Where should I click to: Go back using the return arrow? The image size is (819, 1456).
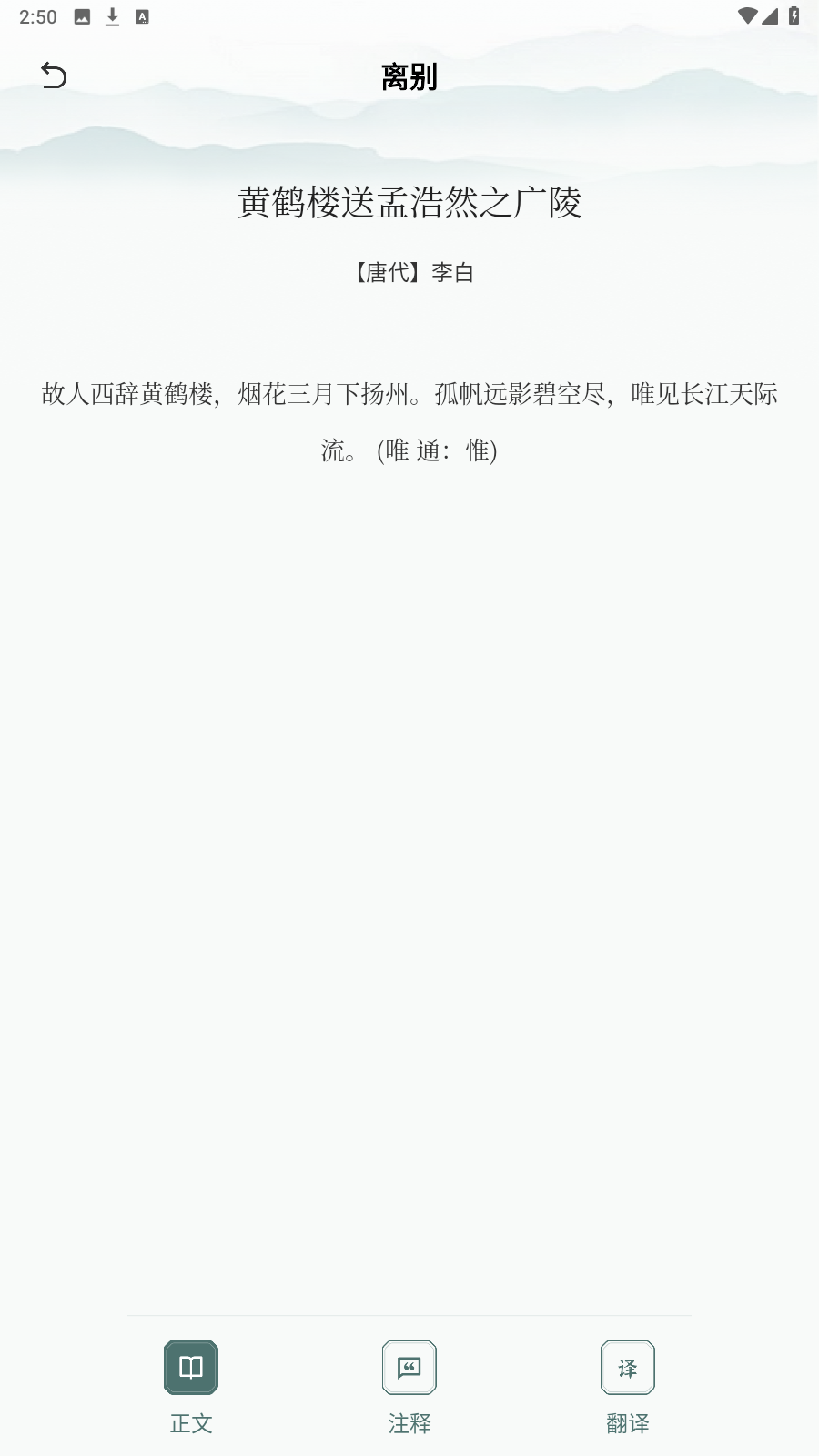55,76
